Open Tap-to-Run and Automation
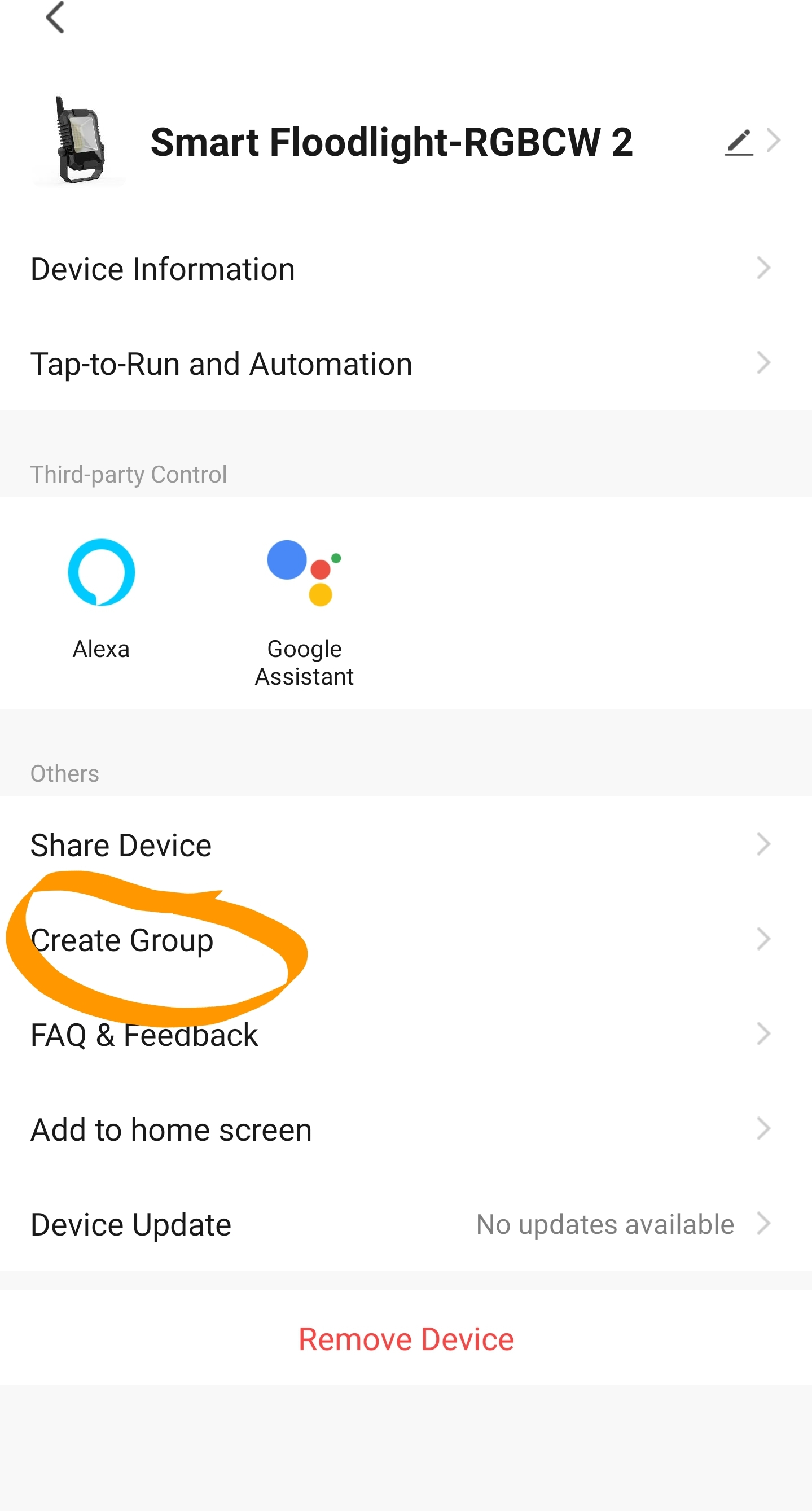Screen dimensions: 812x1511 pos(405,363)
